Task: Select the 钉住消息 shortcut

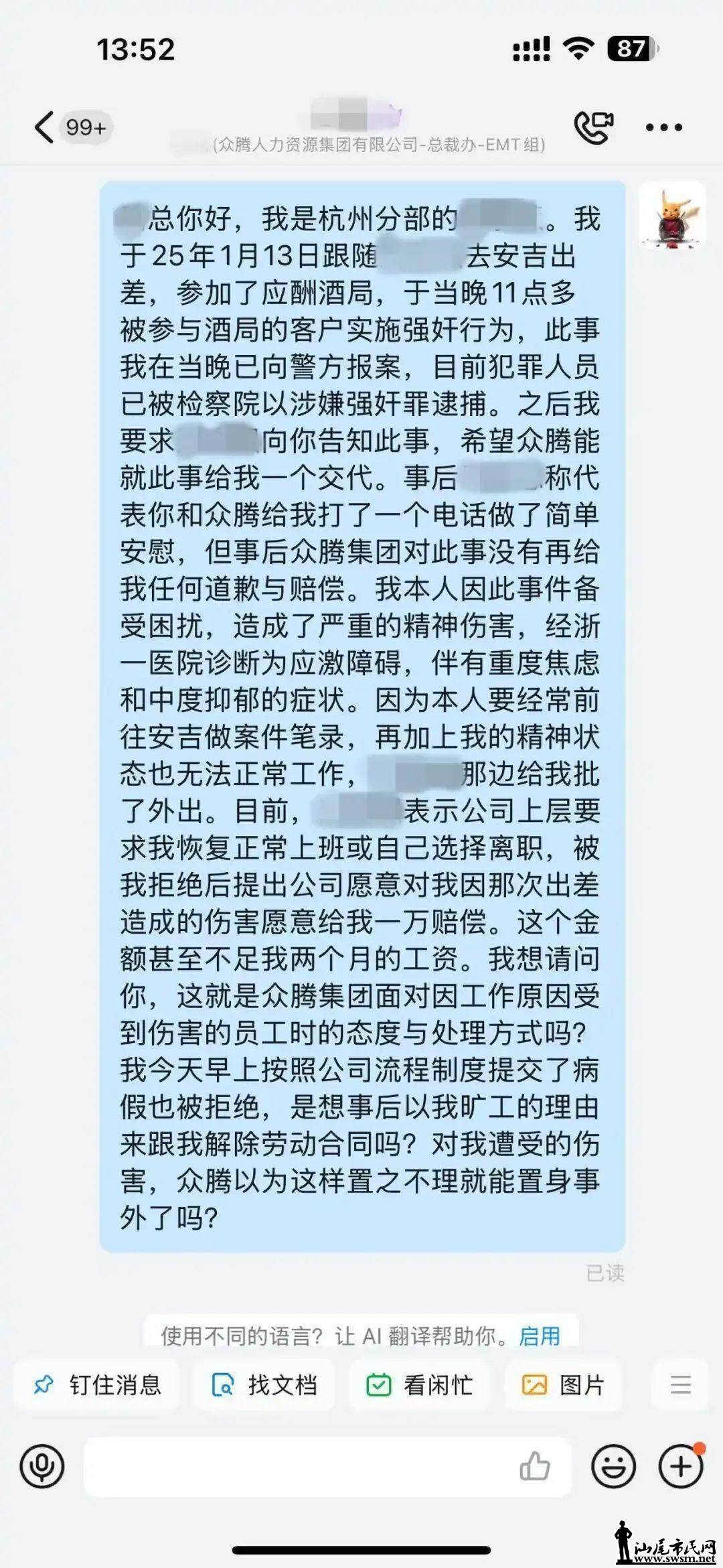Action: click(x=98, y=1384)
